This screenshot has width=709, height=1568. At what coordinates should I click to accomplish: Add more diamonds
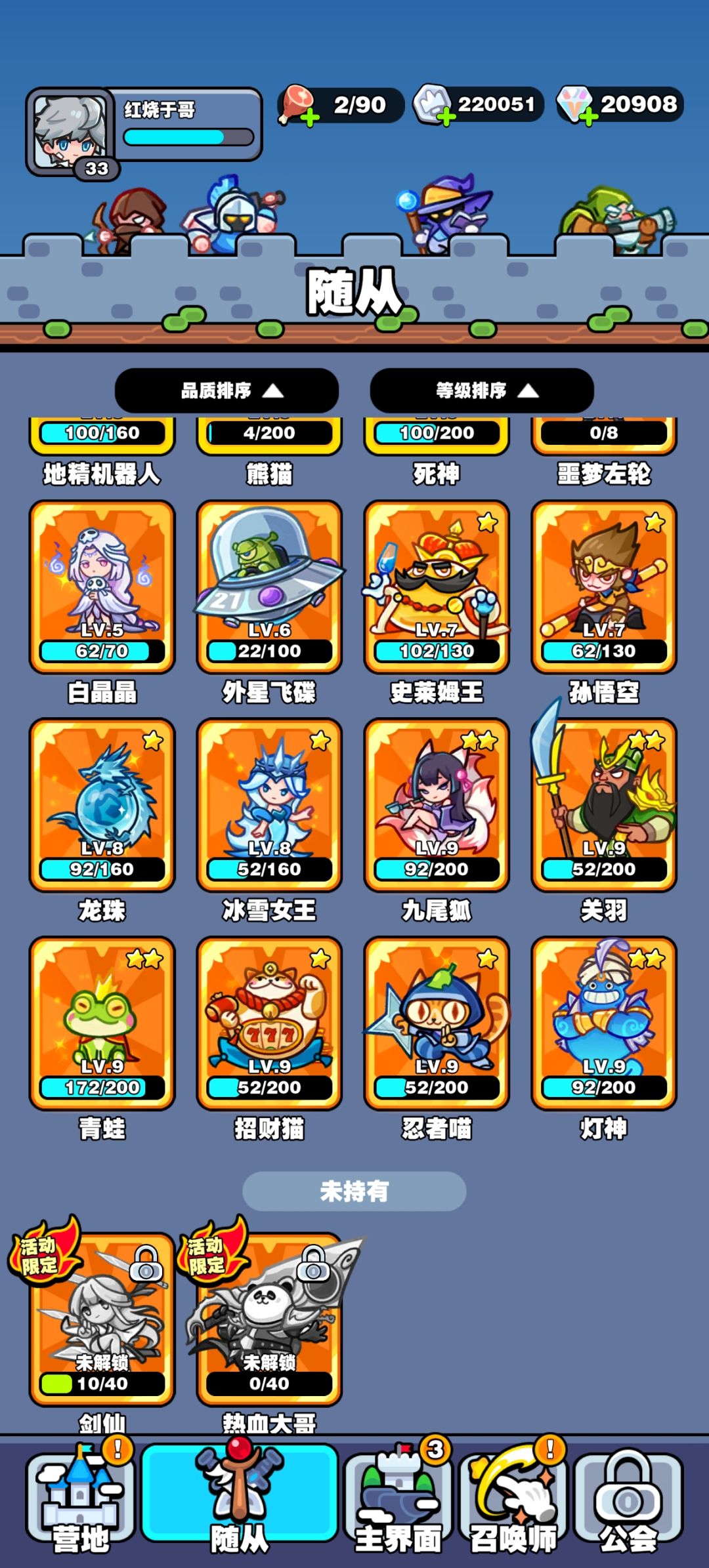589,118
